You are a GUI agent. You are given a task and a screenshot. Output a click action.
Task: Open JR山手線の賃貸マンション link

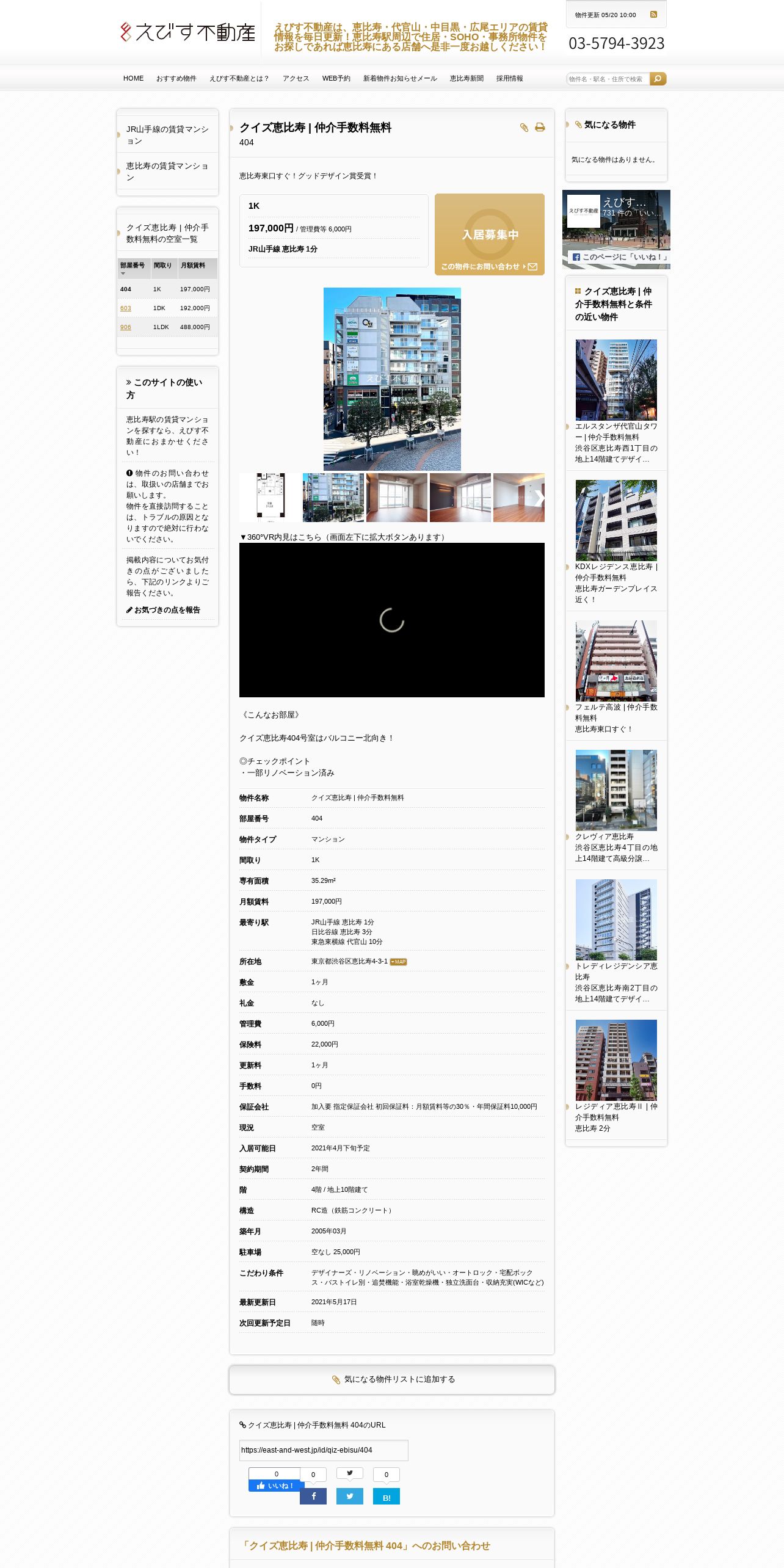(x=167, y=135)
